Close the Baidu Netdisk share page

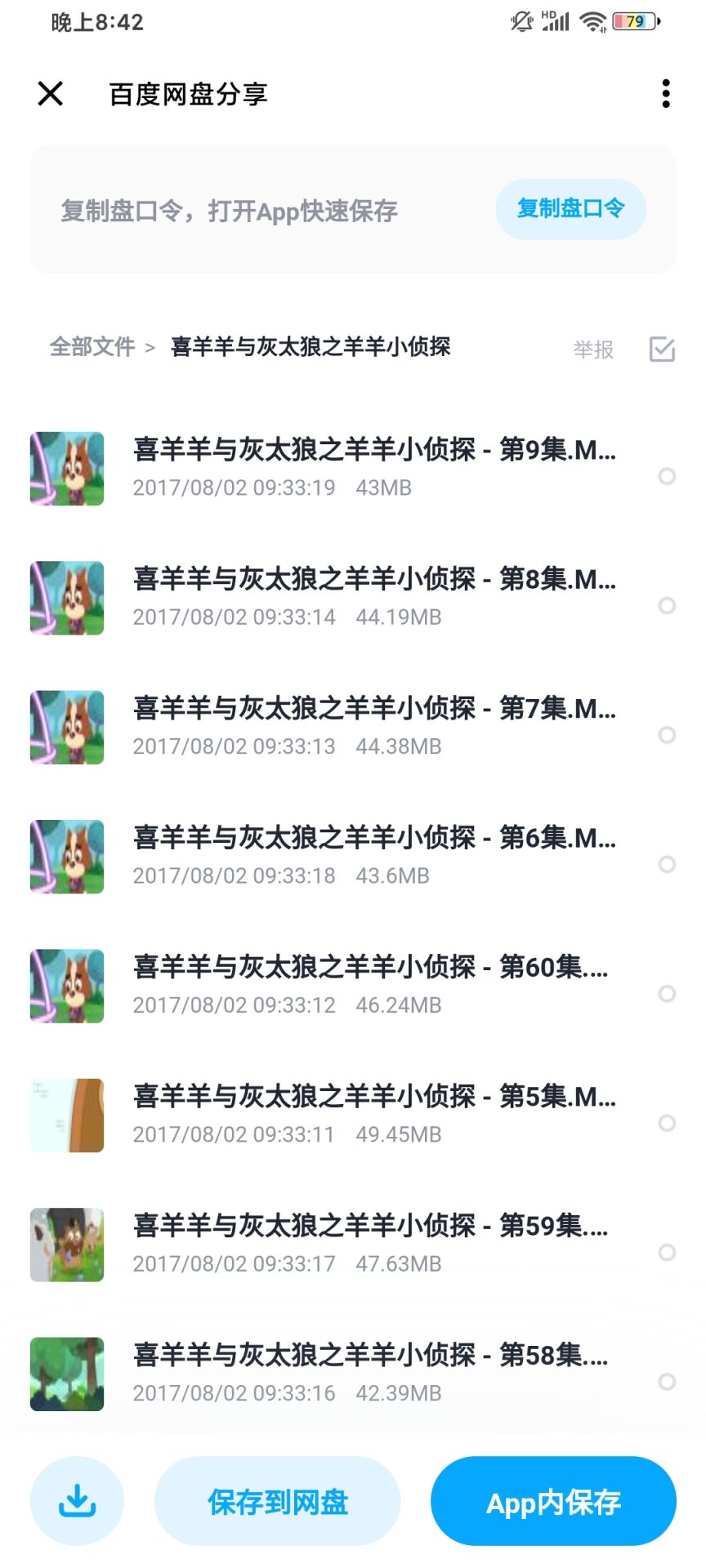51,94
